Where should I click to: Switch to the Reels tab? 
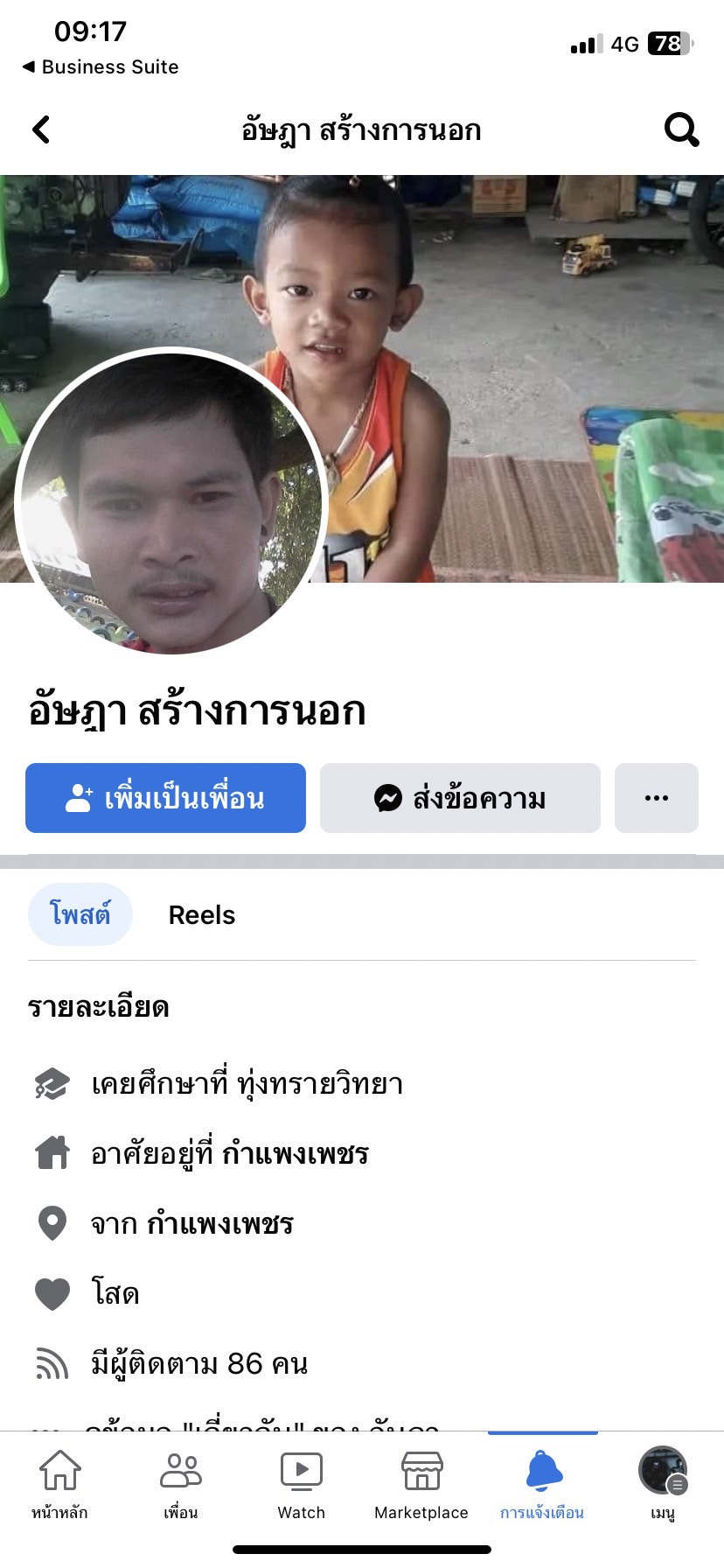tap(201, 915)
